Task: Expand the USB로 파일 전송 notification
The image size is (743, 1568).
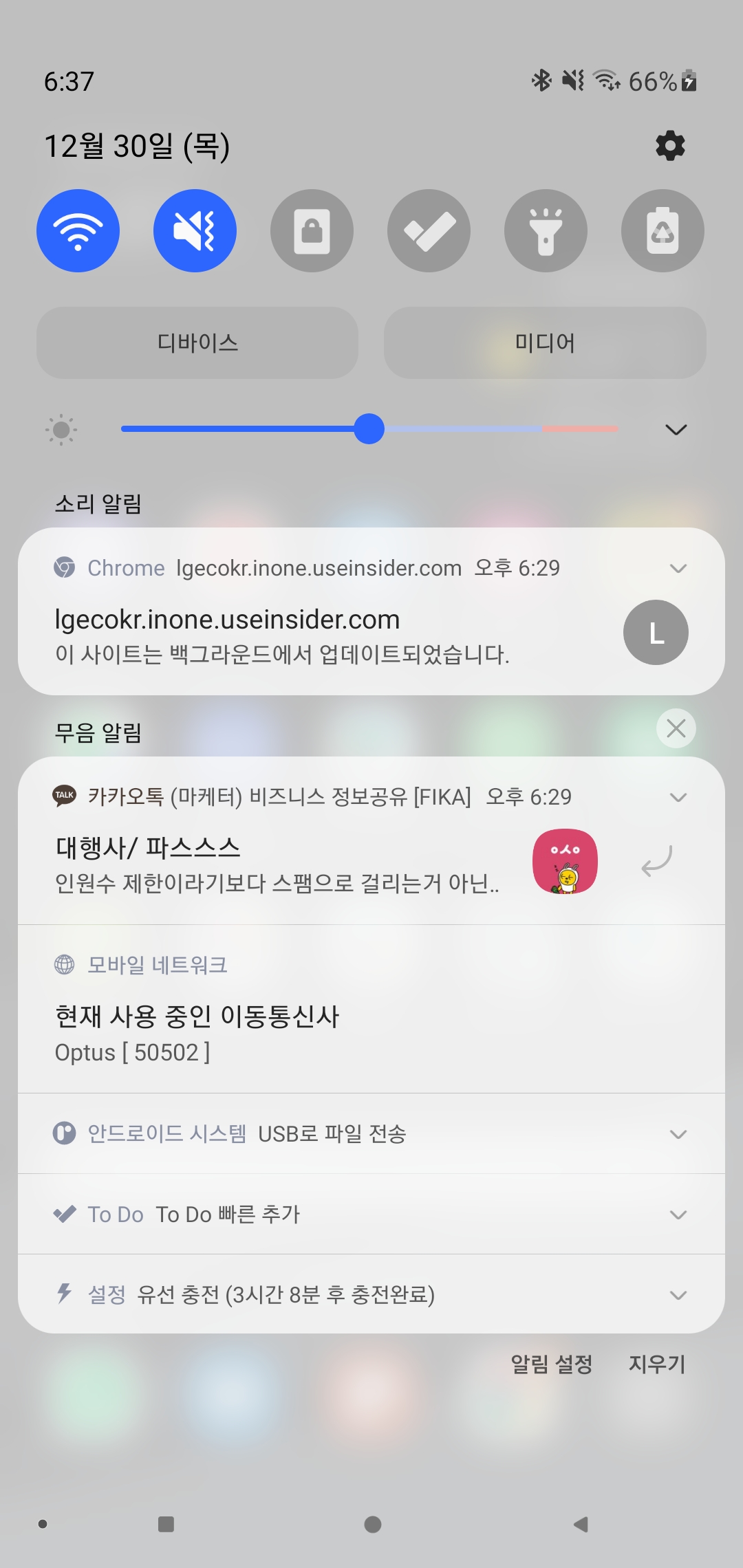Action: coord(678,1134)
